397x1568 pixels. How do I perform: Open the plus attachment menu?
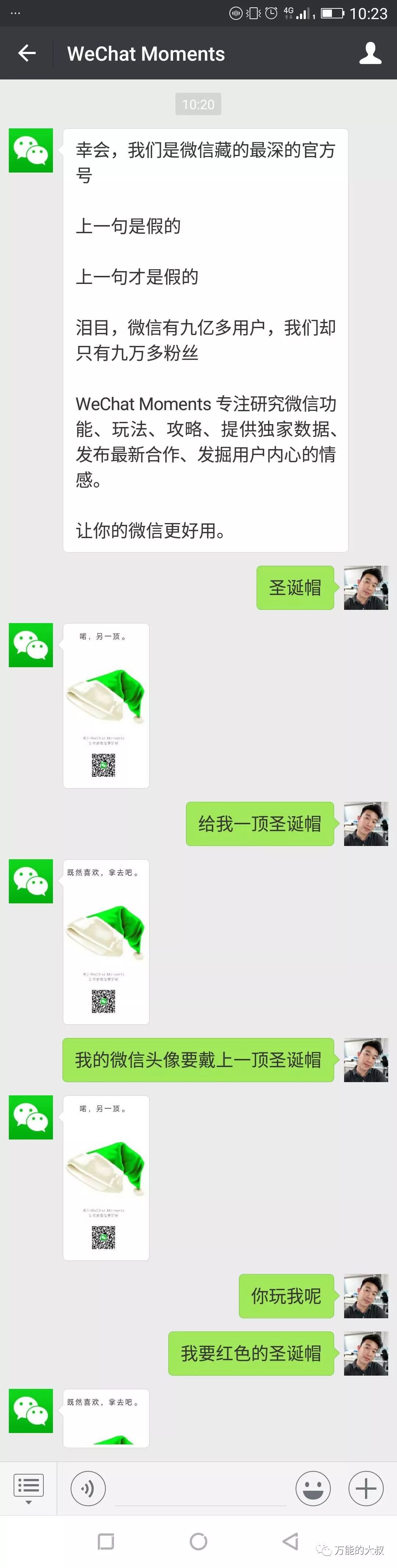coord(365,1488)
